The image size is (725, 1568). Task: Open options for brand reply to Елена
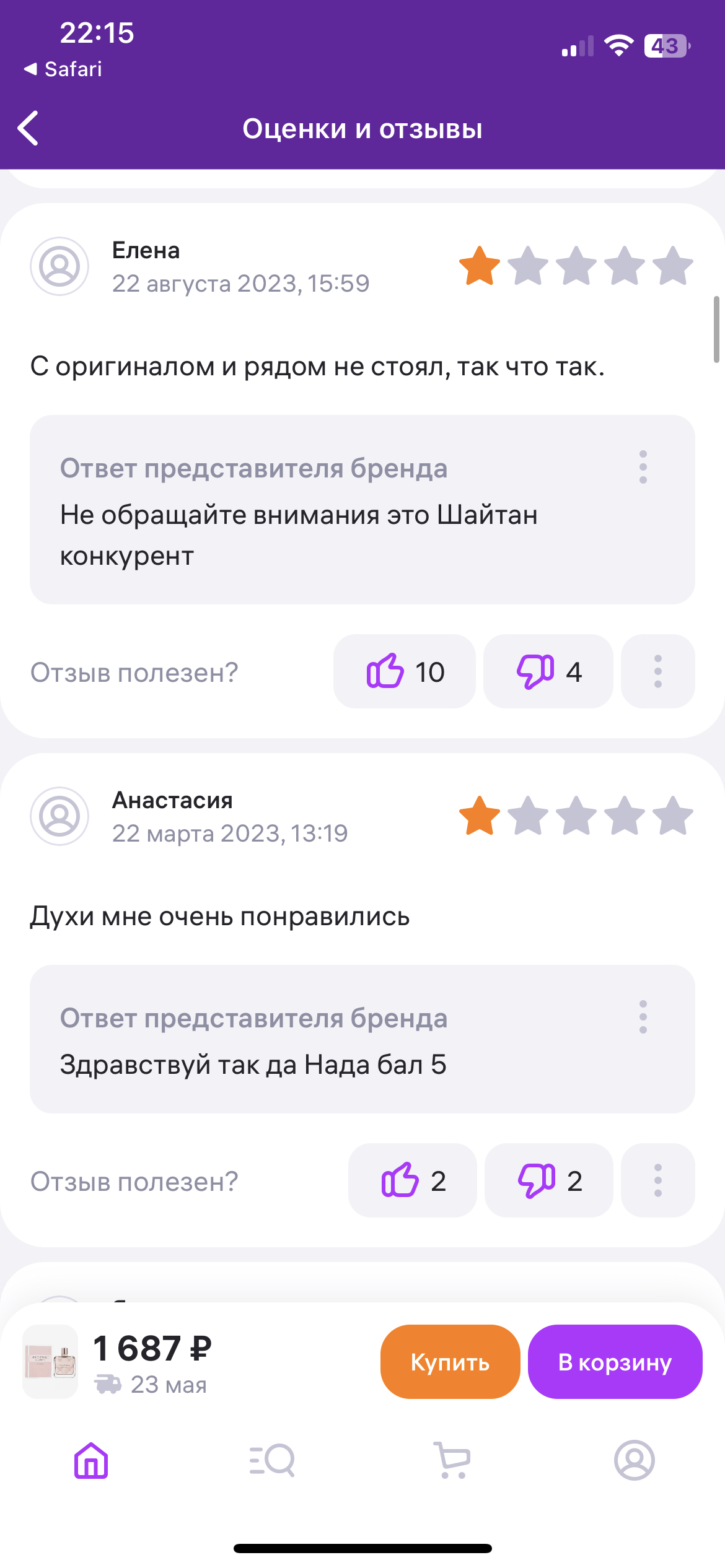pyautogui.click(x=643, y=467)
